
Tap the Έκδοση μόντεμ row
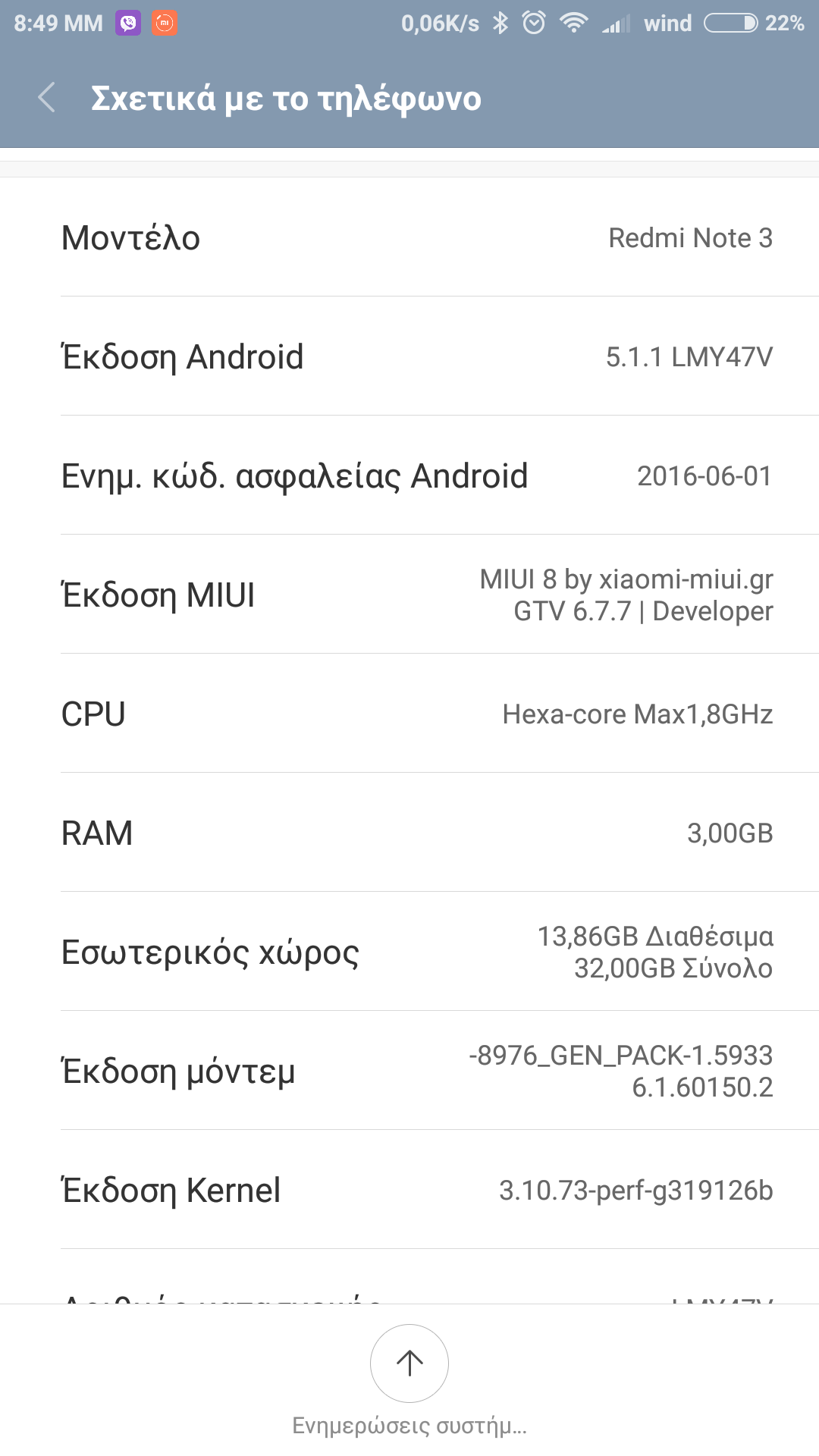click(x=409, y=1071)
